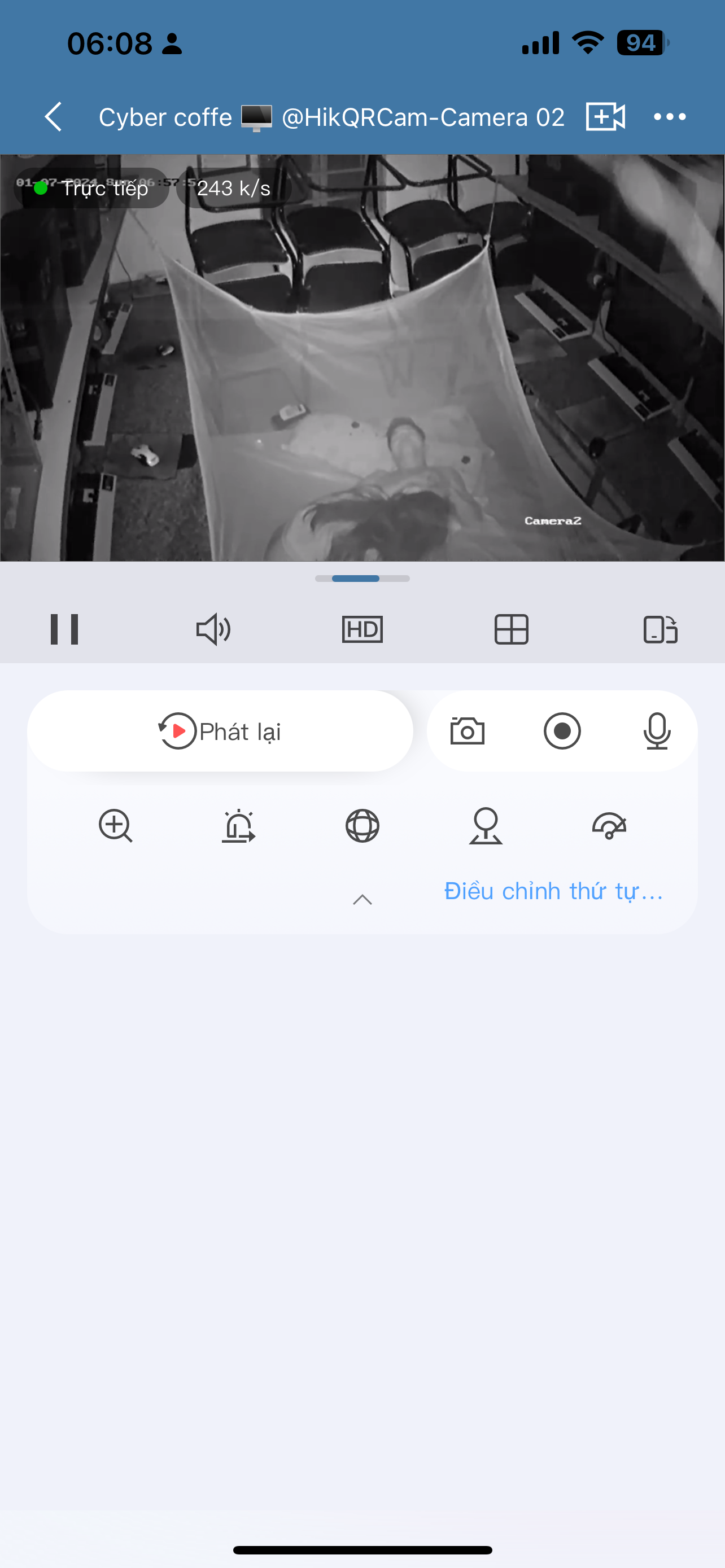The height and width of the screenshot is (1568, 725).
Task: Tap the alarm output siren icon
Action: pyautogui.click(x=239, y=825)
